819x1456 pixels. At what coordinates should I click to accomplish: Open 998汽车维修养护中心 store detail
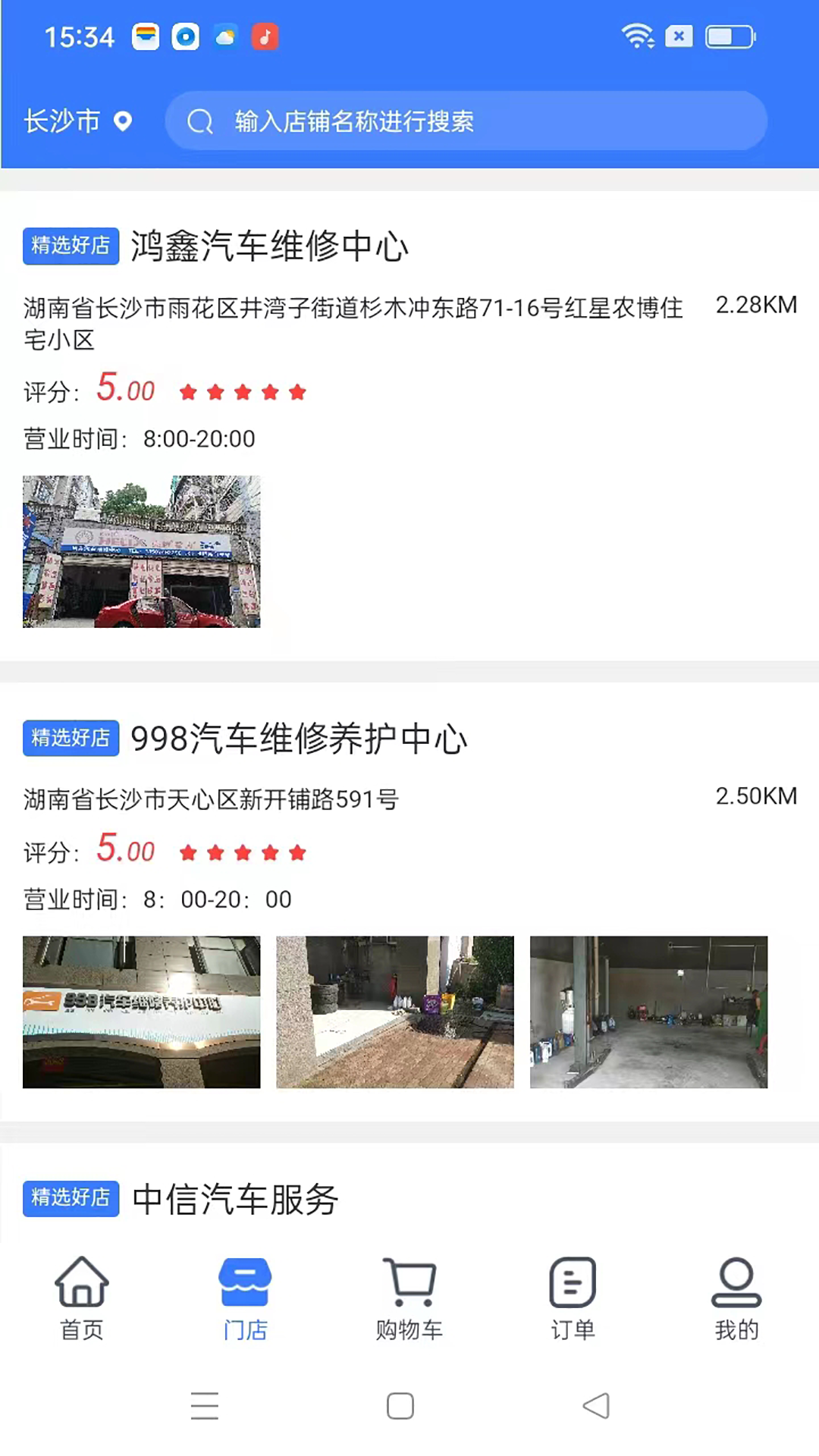point(299,739)
